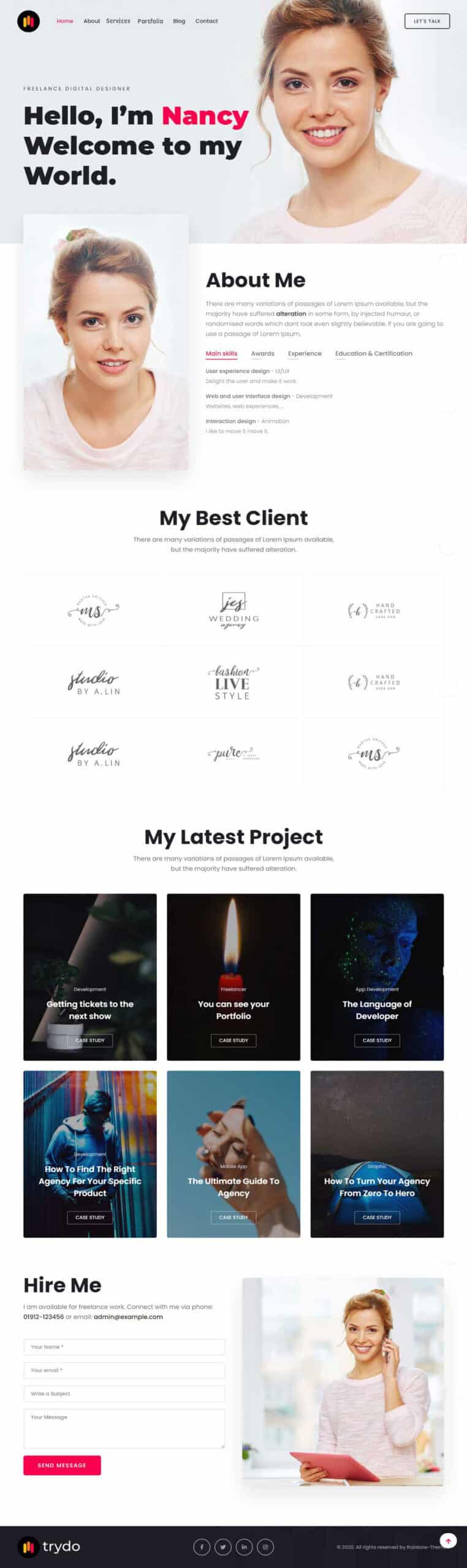Viewport: 467px width, 1568px height.
Task: Jump back to top with arrow button
Action: [448, 1541]
